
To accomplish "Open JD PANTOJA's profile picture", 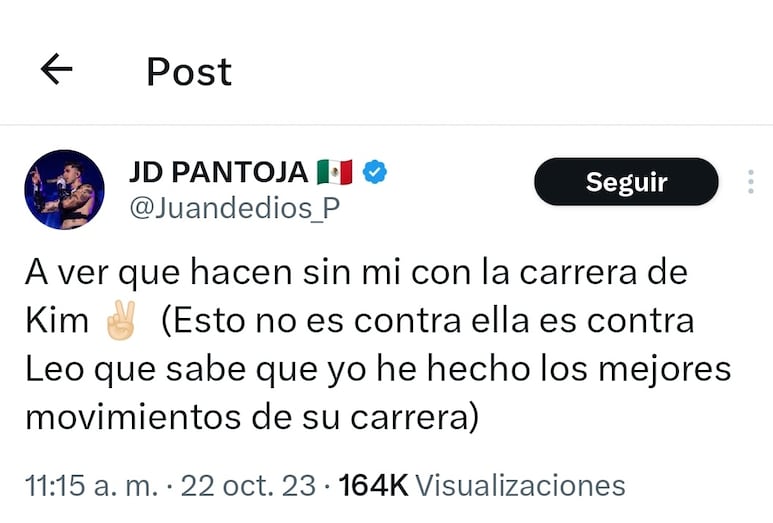I will coord(65,190).
